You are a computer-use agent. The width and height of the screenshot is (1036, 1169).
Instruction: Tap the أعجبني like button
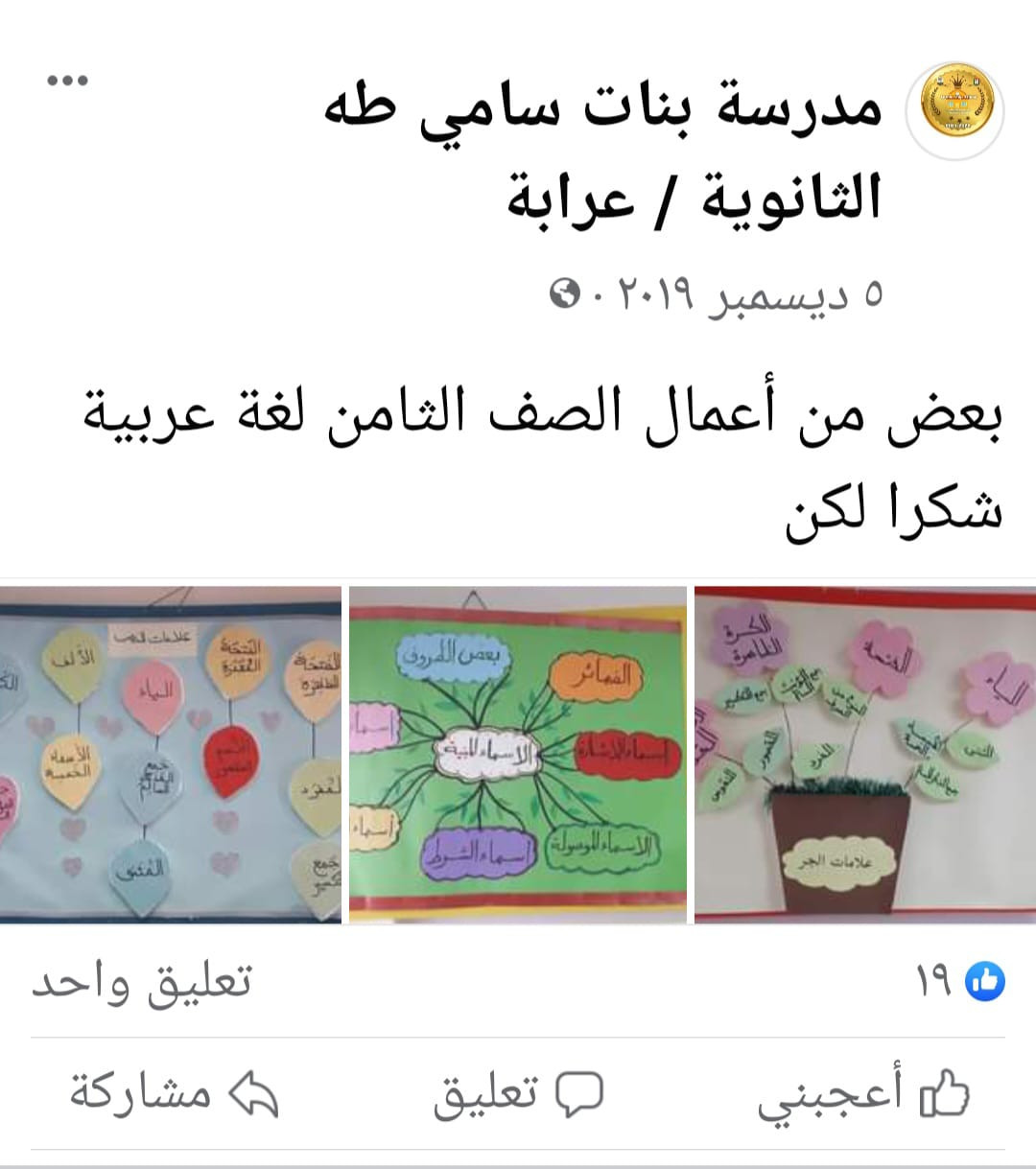(x=863, y=1094)
